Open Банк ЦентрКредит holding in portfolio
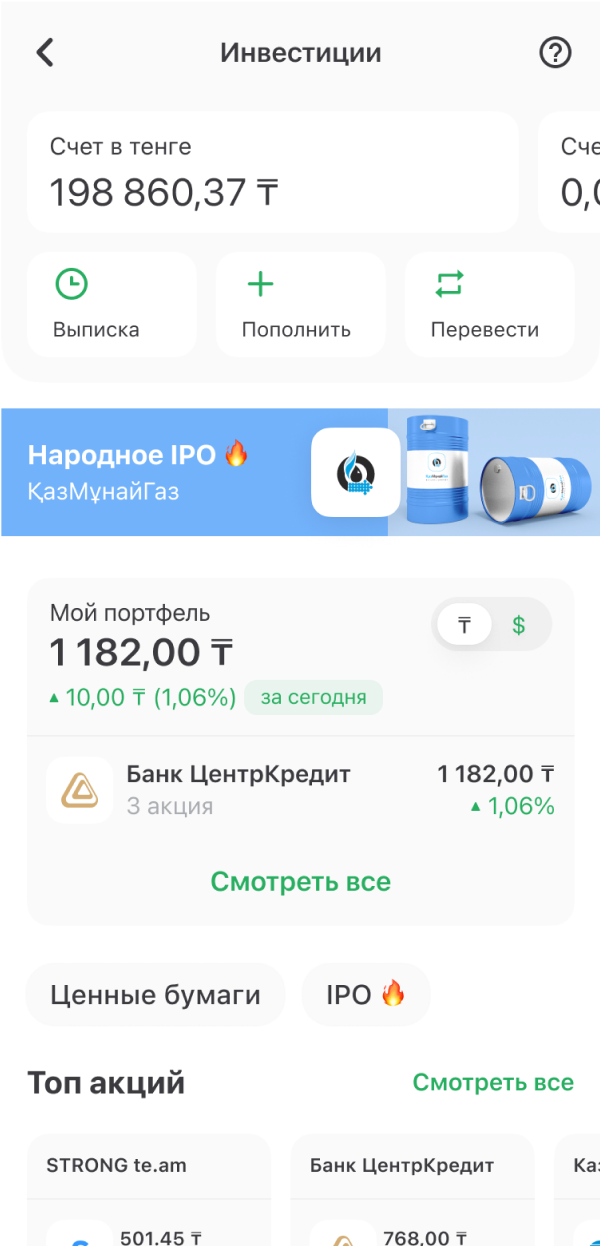 point(300,790)
